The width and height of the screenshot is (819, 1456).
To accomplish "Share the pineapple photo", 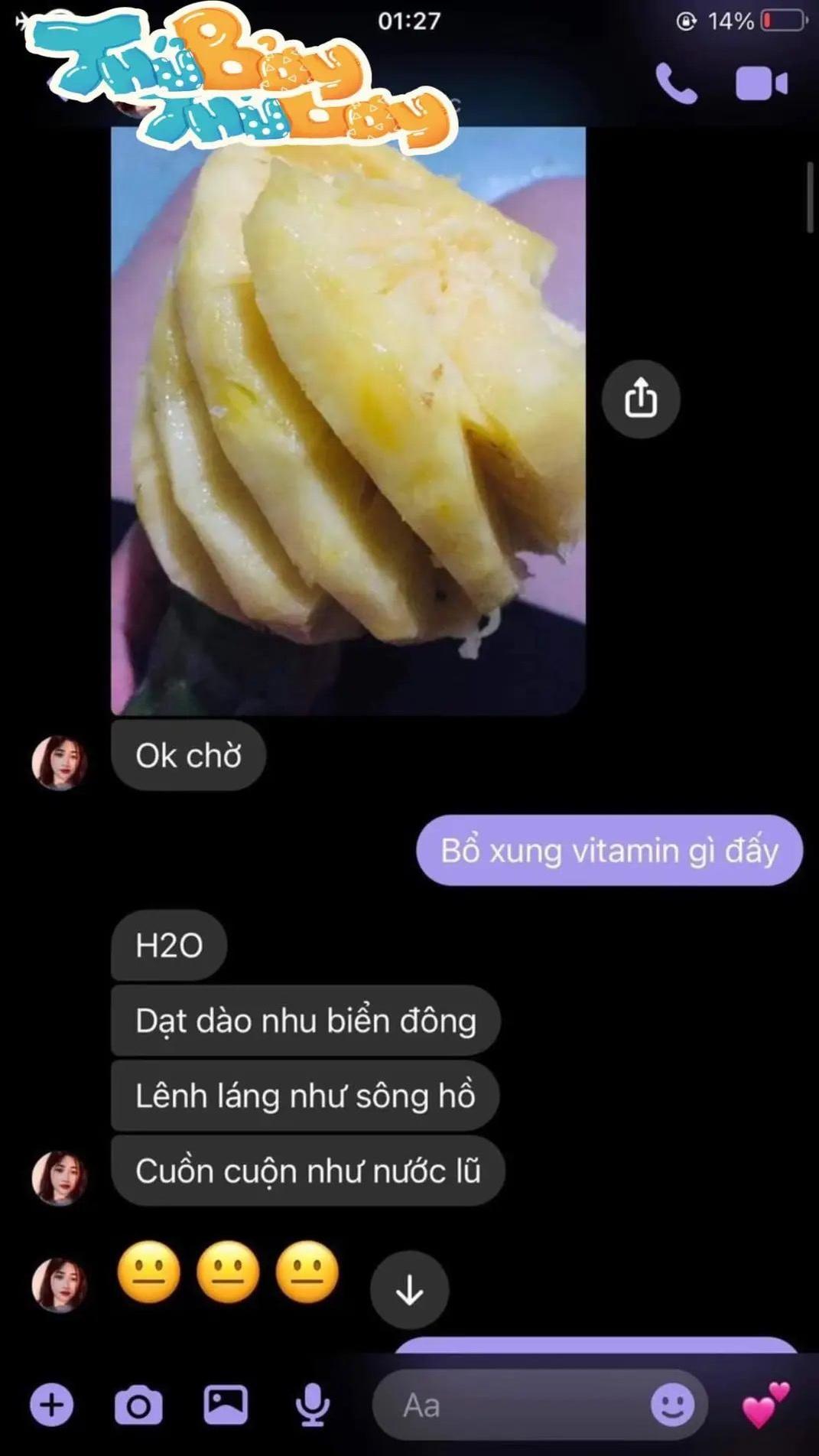I will 640,399.
